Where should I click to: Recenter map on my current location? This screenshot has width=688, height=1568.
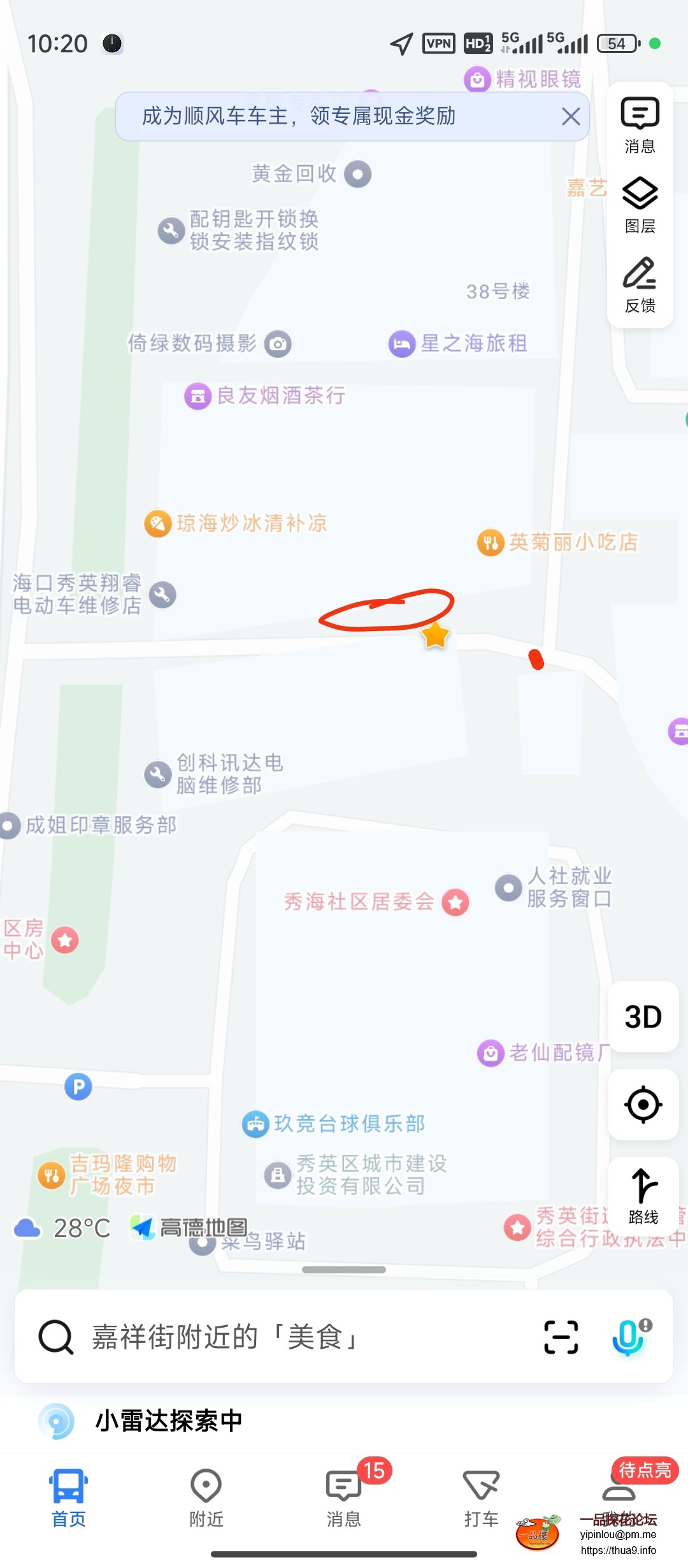643,1105
